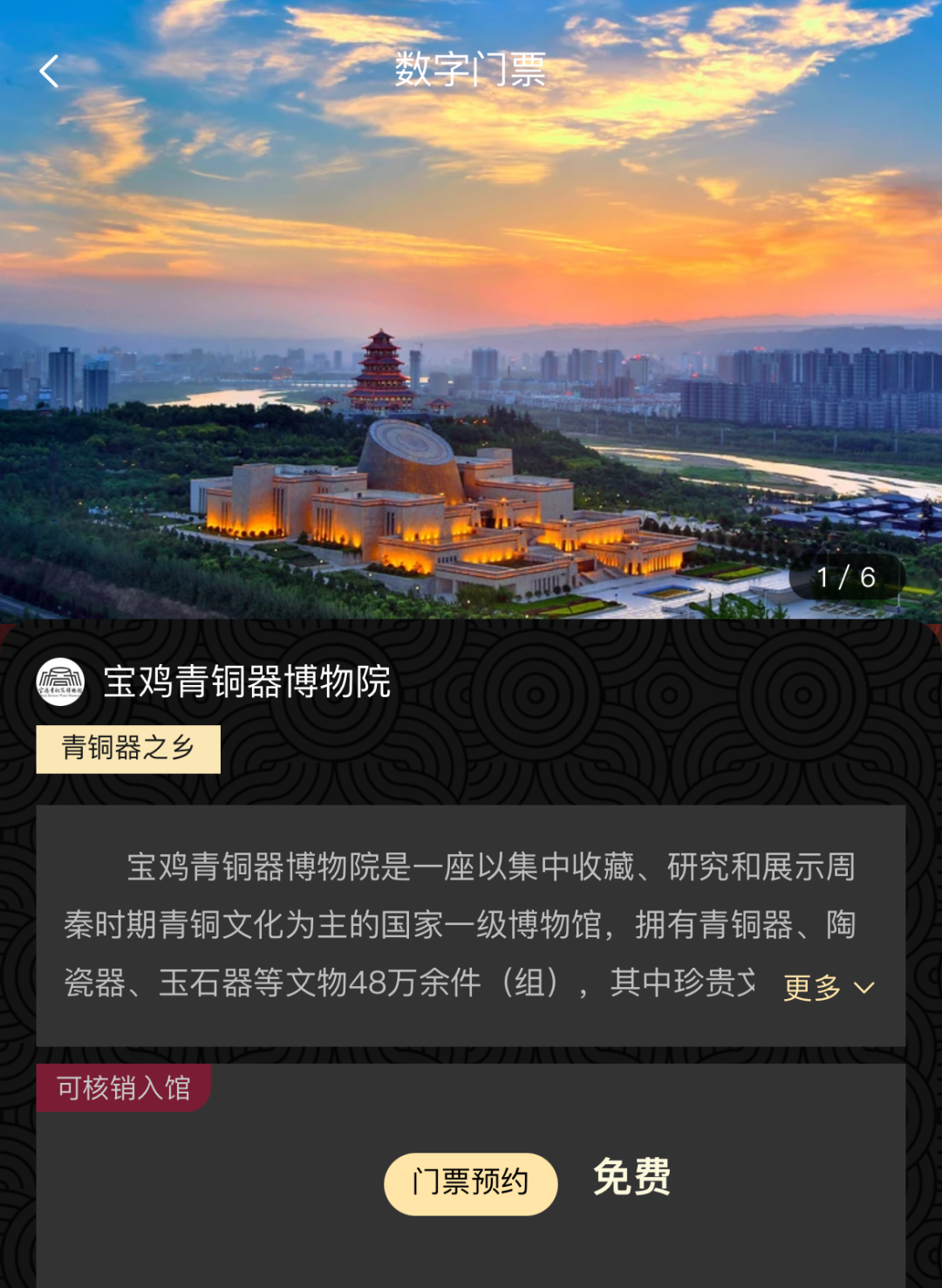This screenshot has width=942, height=1288.
Task: Expand the description with 更多
Action: (827, 988)
